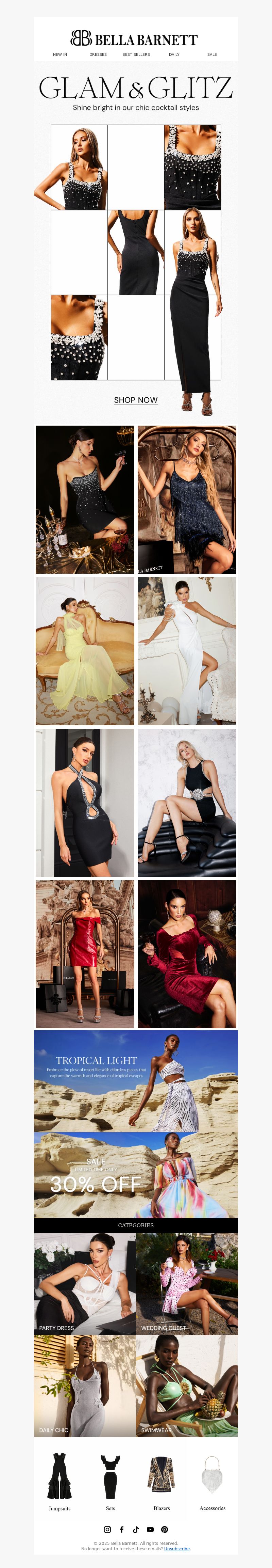This screenshot has width=272, height=1568.
Task: Tap the SHOP NOW link
Action: click(x=136, y=400)
